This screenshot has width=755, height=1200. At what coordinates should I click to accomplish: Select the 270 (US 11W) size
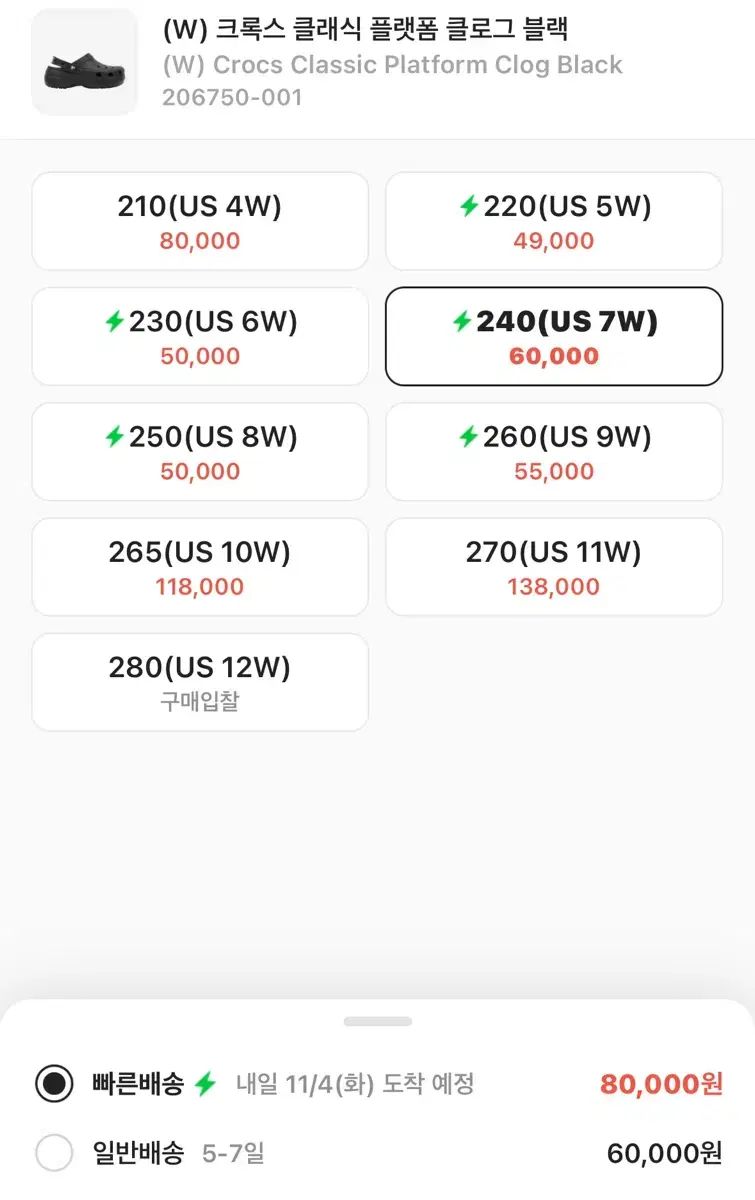554,567
